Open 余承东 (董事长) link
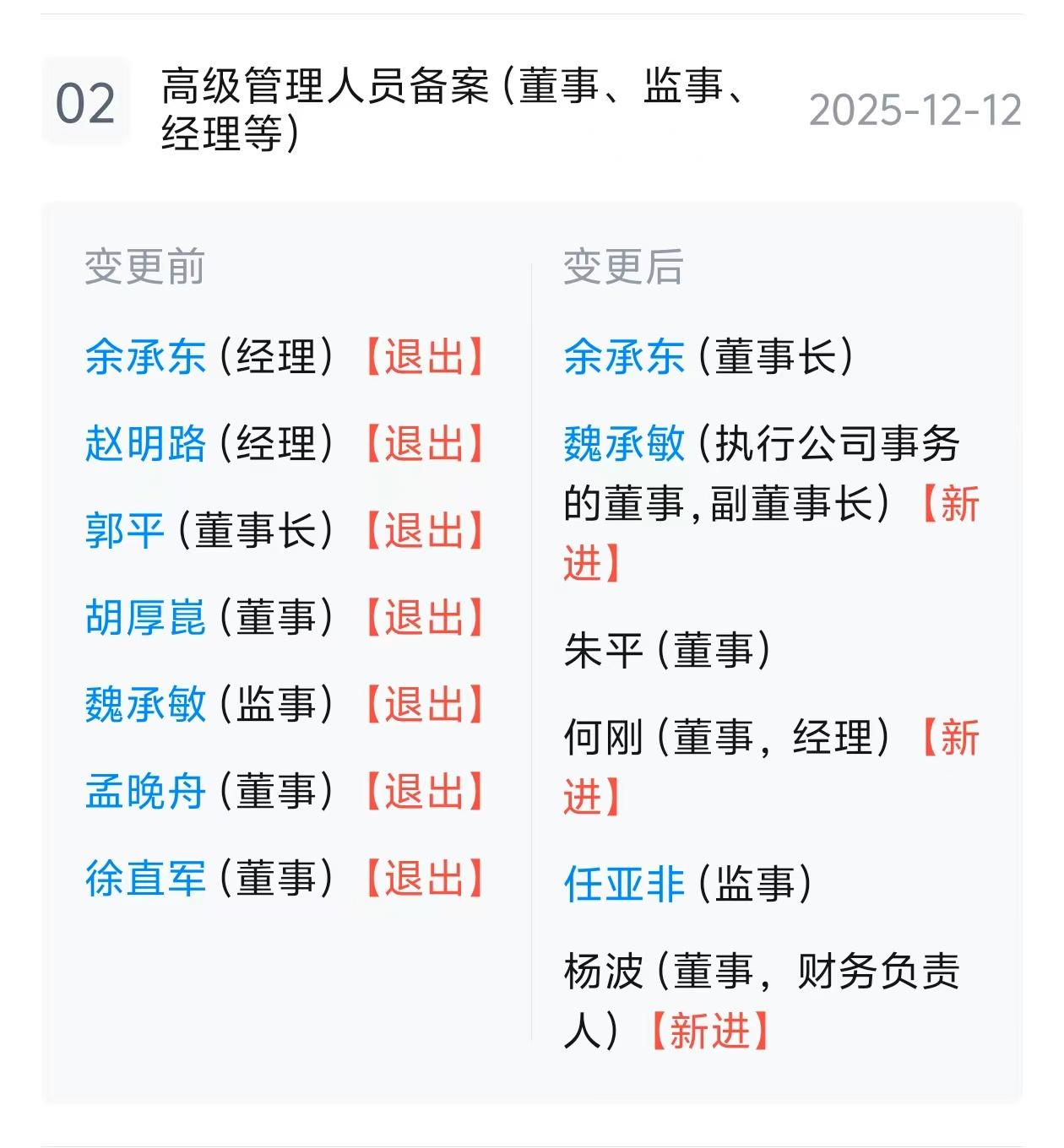Viewport: 1064px width, 1148px height. coord(624,357)
